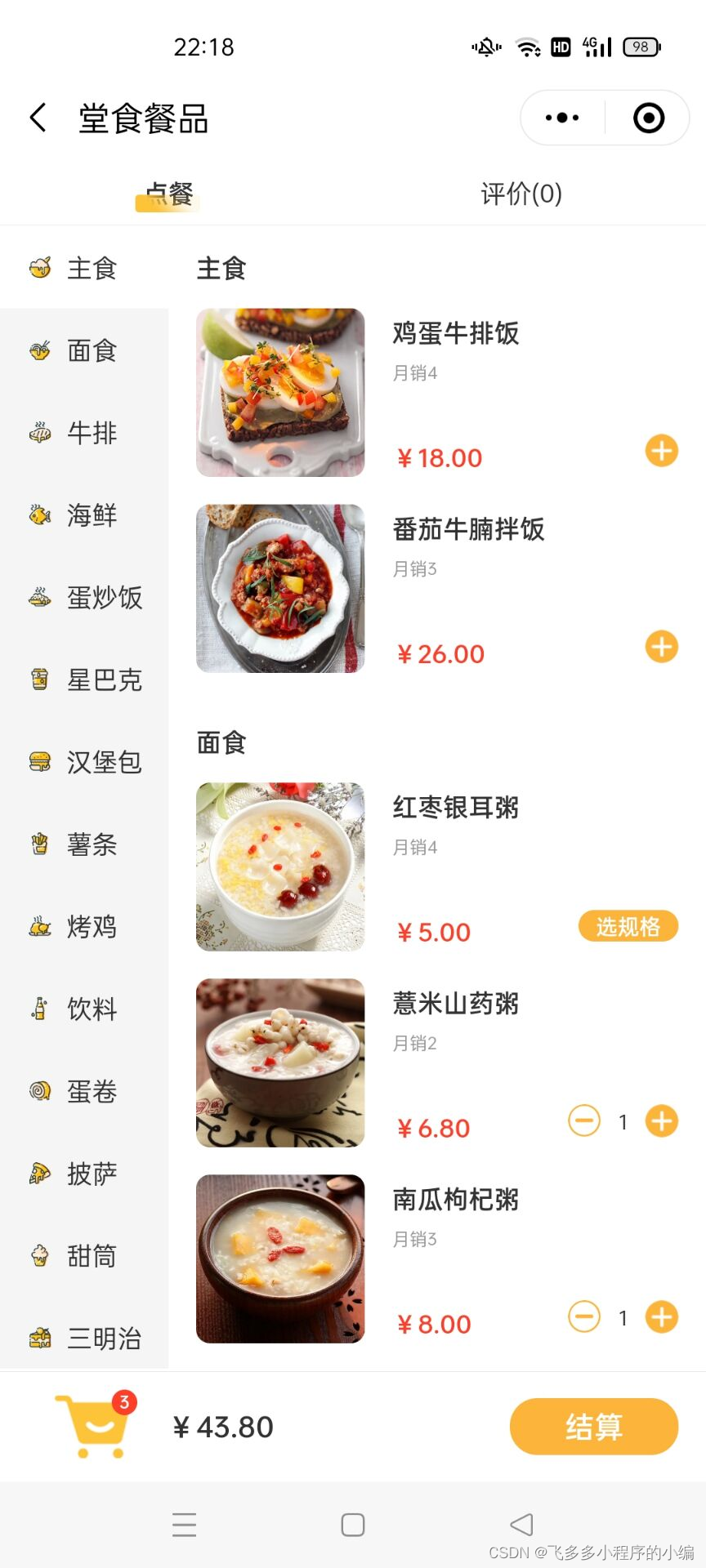Decrease quantity of 薏米山药粥
706x1568 pixels.
tap(584, 1121)
